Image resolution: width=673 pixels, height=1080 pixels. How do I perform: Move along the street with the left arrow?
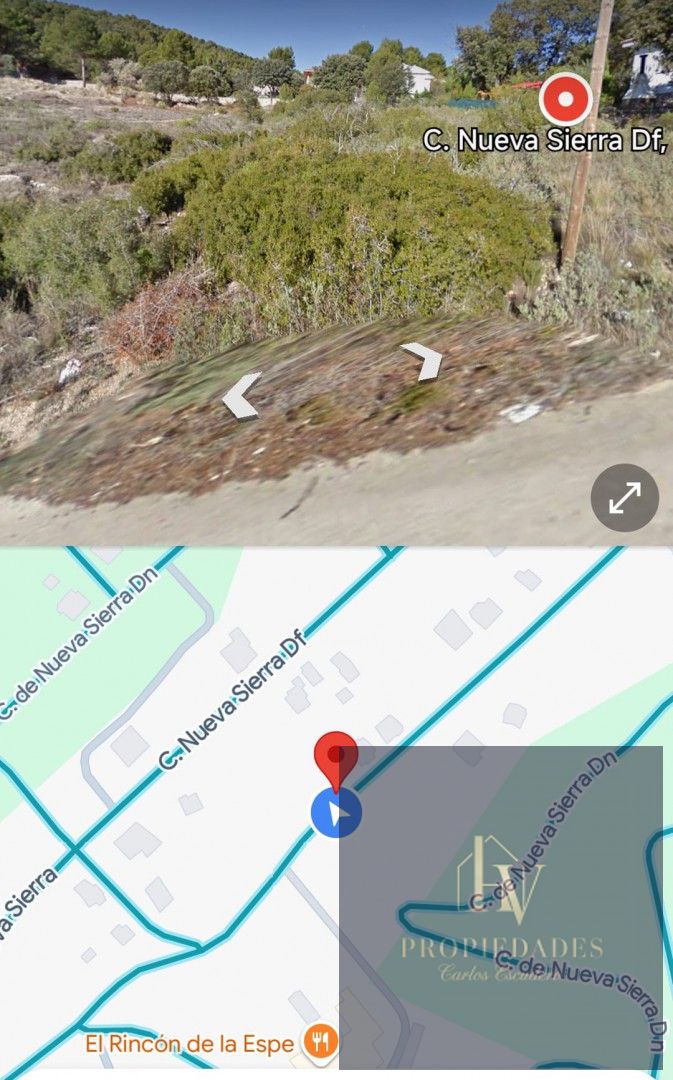(x=242, y=396)
